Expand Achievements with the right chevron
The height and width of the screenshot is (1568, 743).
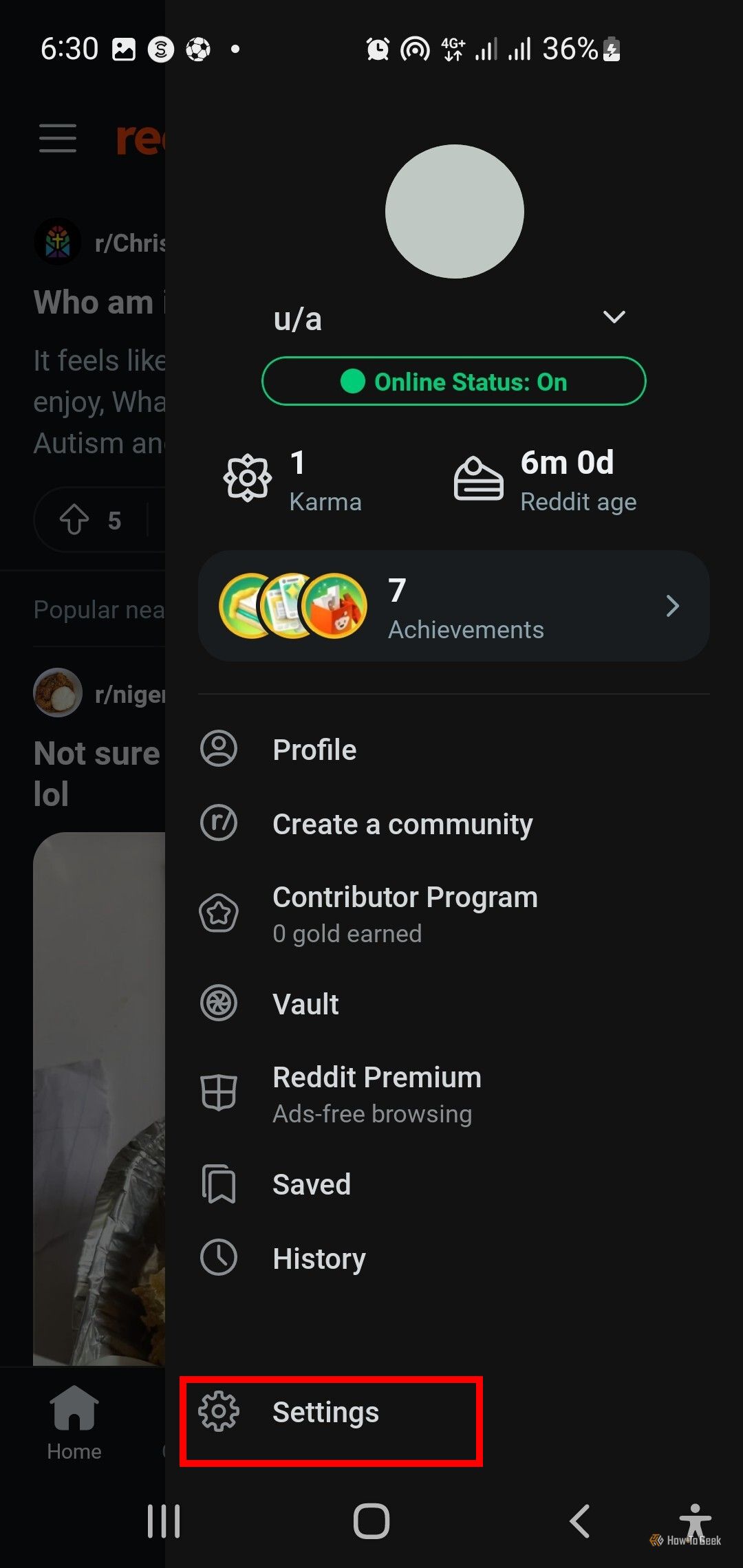672,605
